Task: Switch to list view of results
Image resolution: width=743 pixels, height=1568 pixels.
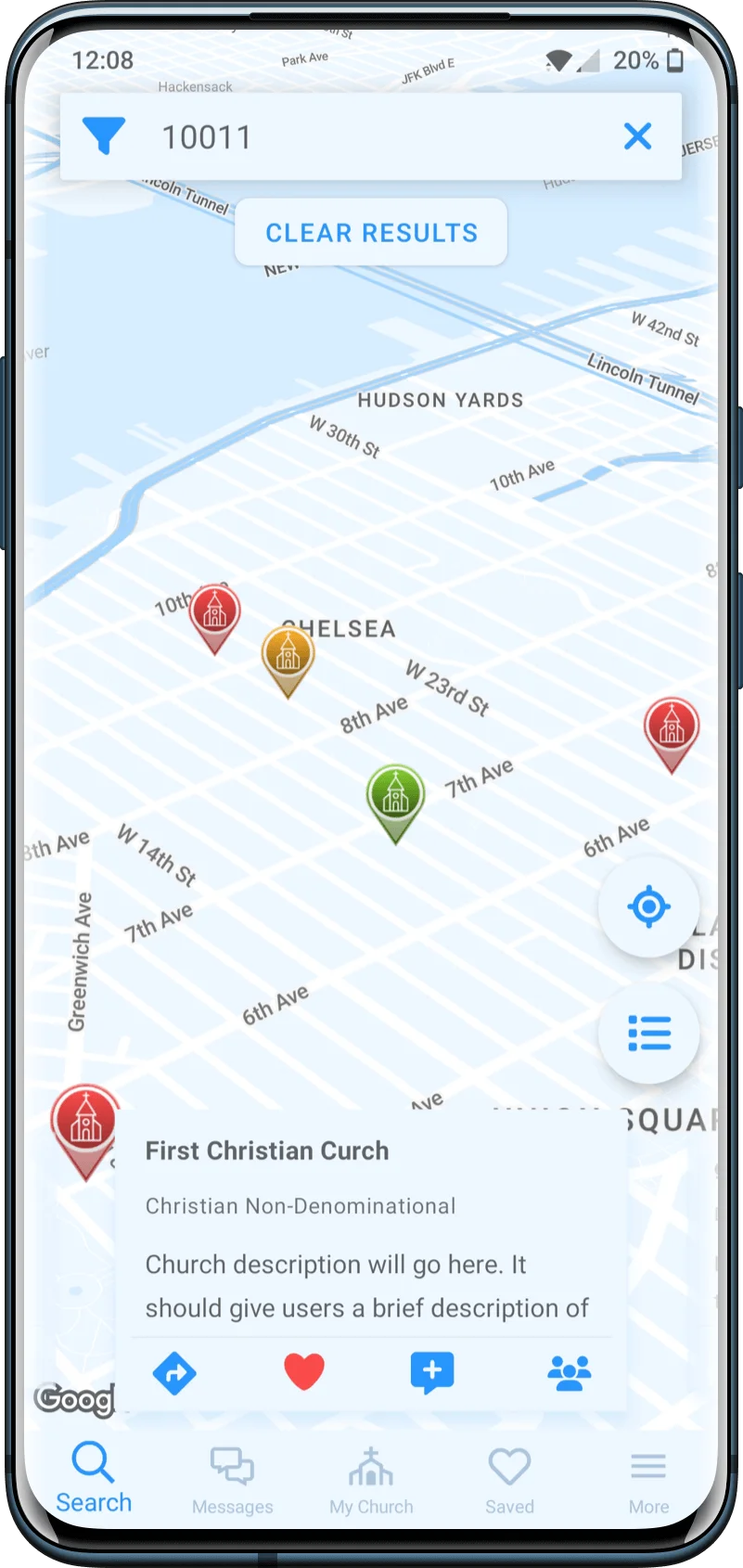Action: pos(648,1033)
